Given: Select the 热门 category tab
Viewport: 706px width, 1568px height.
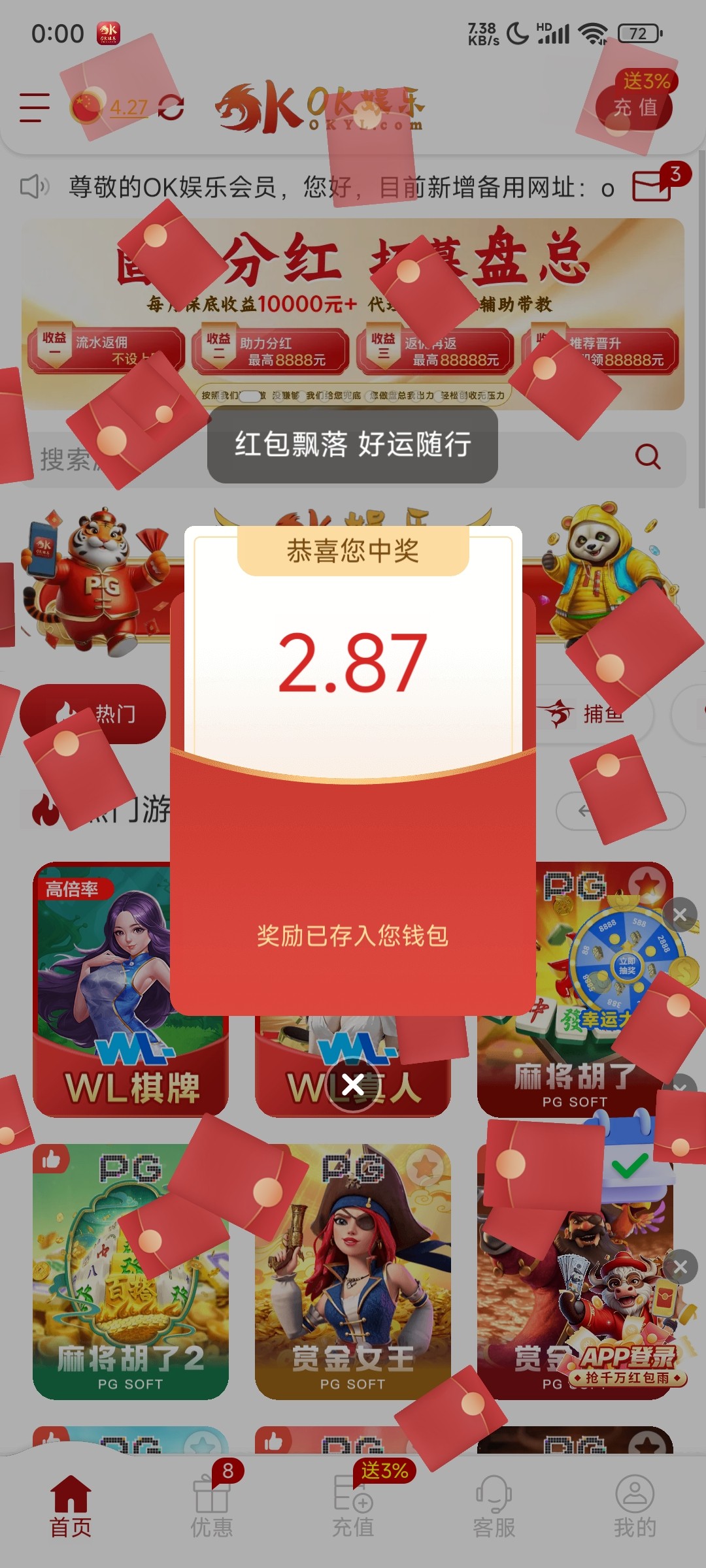Looking at the screenshot, I should pos(93,713).
